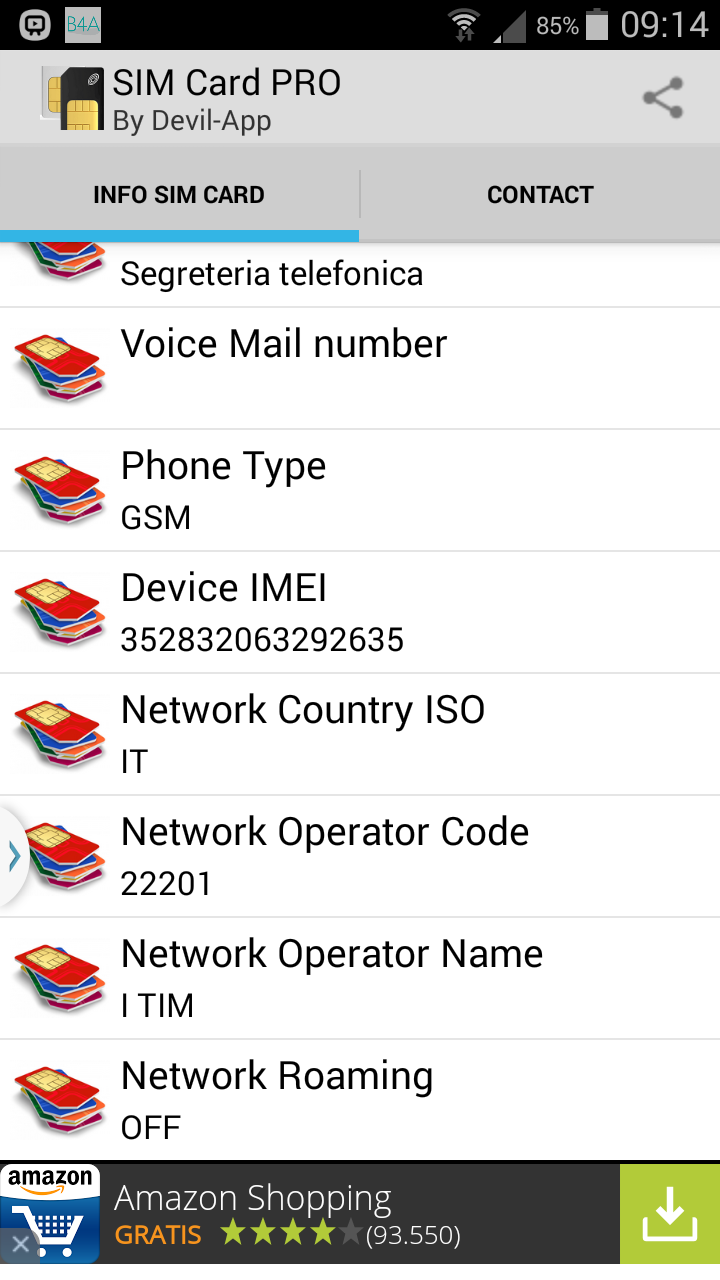
Task: Select the Device IMEI row
Action: click(x=360, y=612)
